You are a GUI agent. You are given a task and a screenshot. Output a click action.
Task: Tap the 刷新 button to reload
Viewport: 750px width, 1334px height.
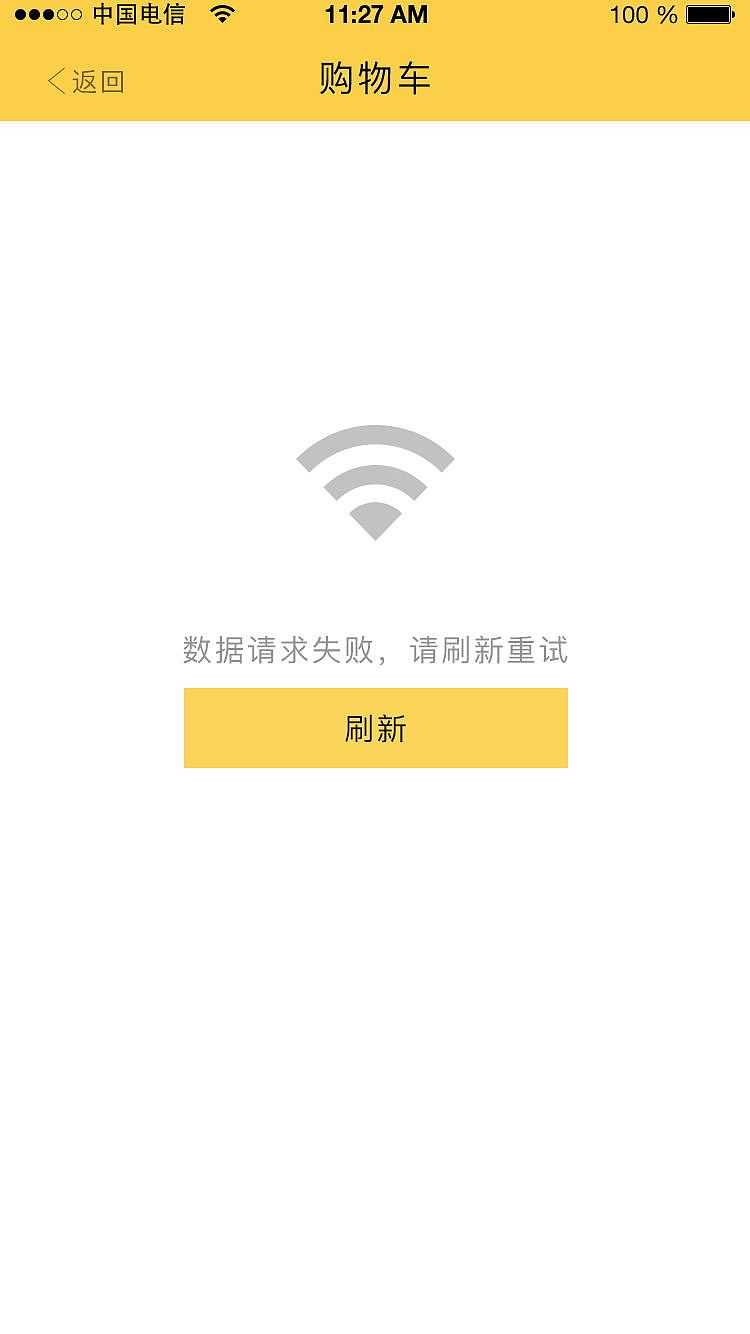pyautogui.click(x=376, y=728)
